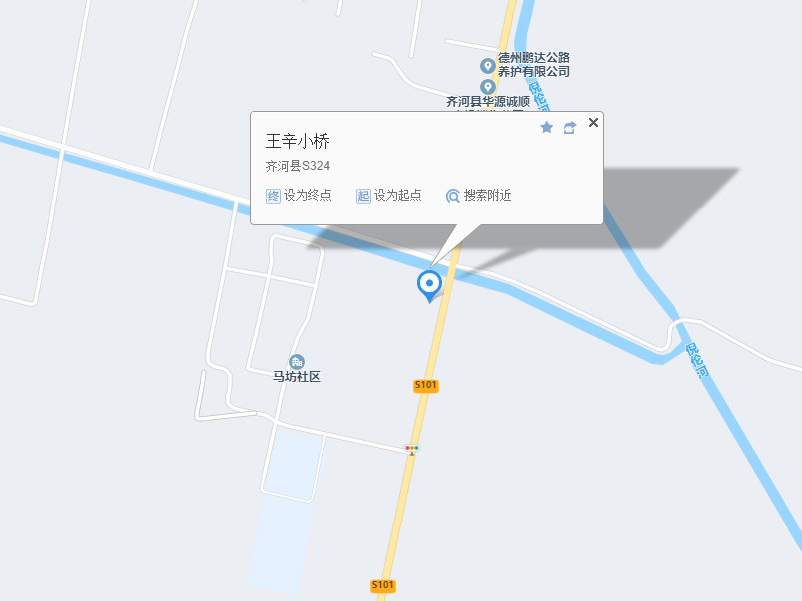Search nearby with 搜索附近
This screenshot has width=802, height=601.
478,196
